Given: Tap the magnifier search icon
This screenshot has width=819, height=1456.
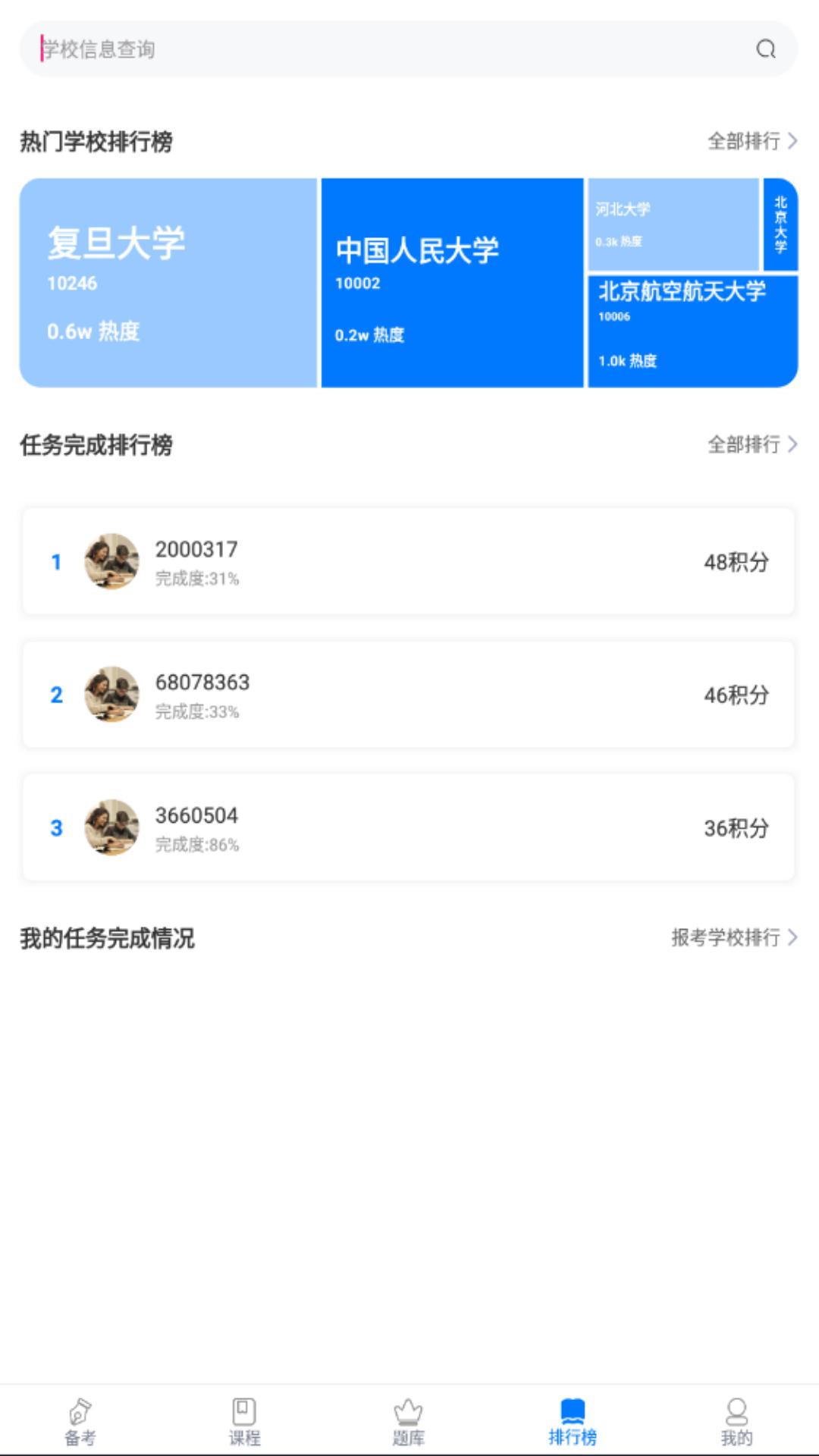Looking at the screenshot, I should click(x=766, y=49).
